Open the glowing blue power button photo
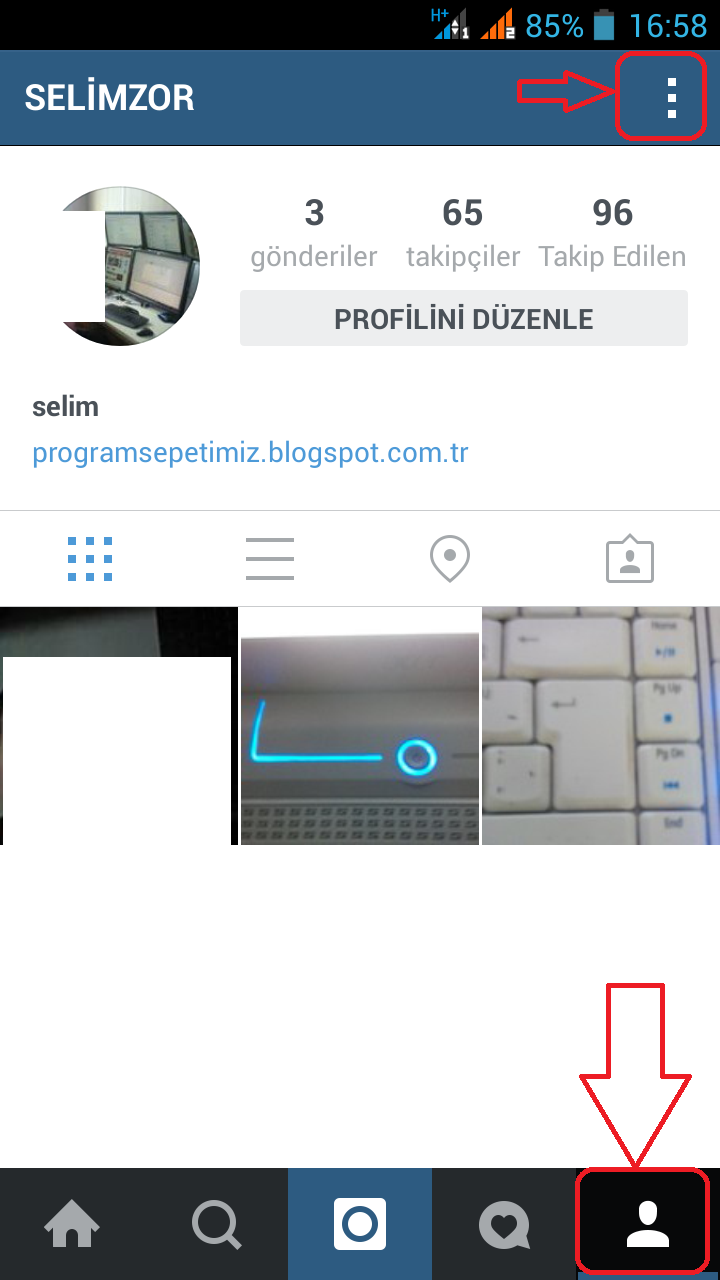Image resolution: width=720 pixels, height=1280 pixels. coord(360,726)
